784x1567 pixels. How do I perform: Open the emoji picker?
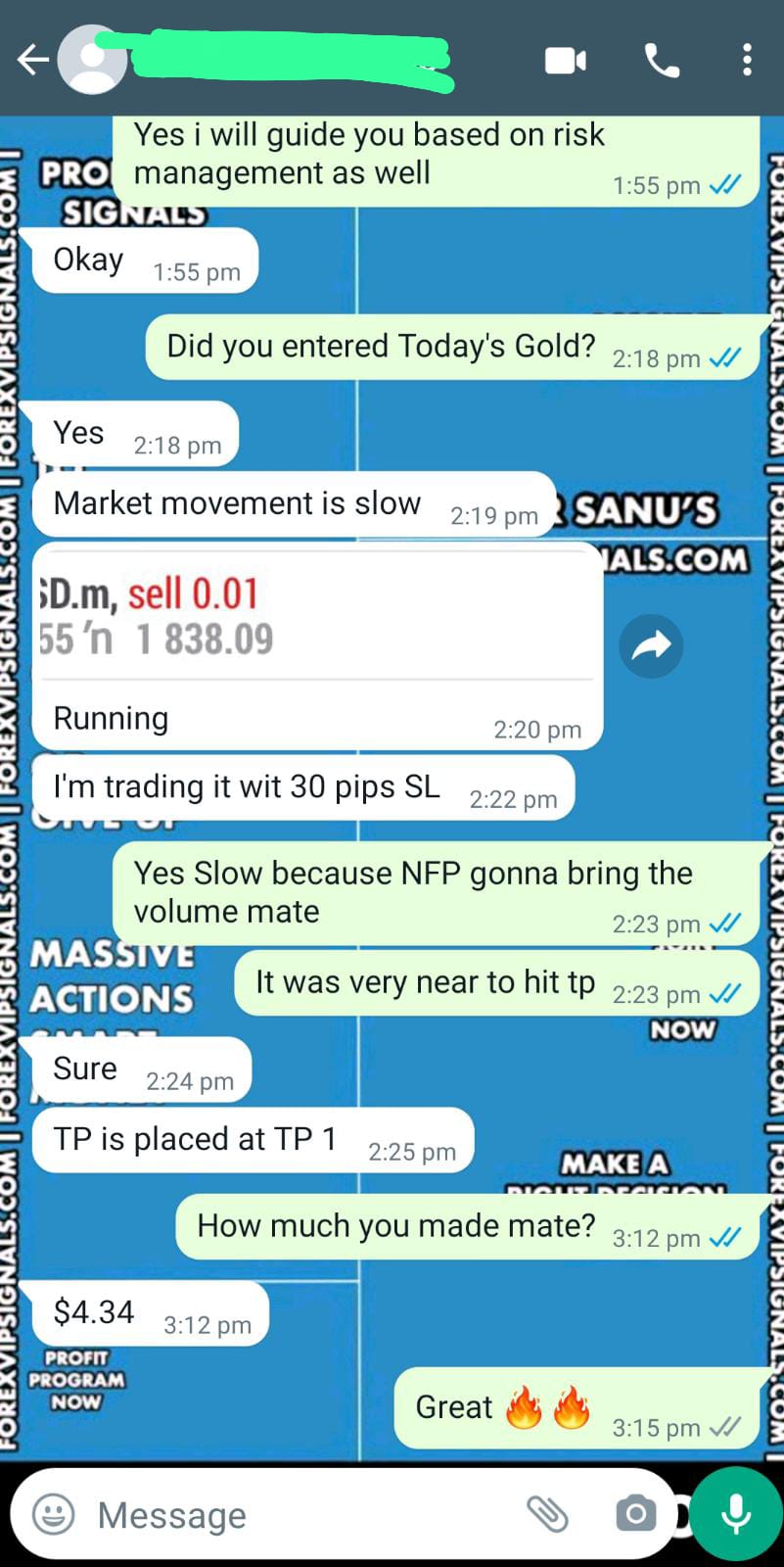pyautogui.click(x=54, y=1514)
